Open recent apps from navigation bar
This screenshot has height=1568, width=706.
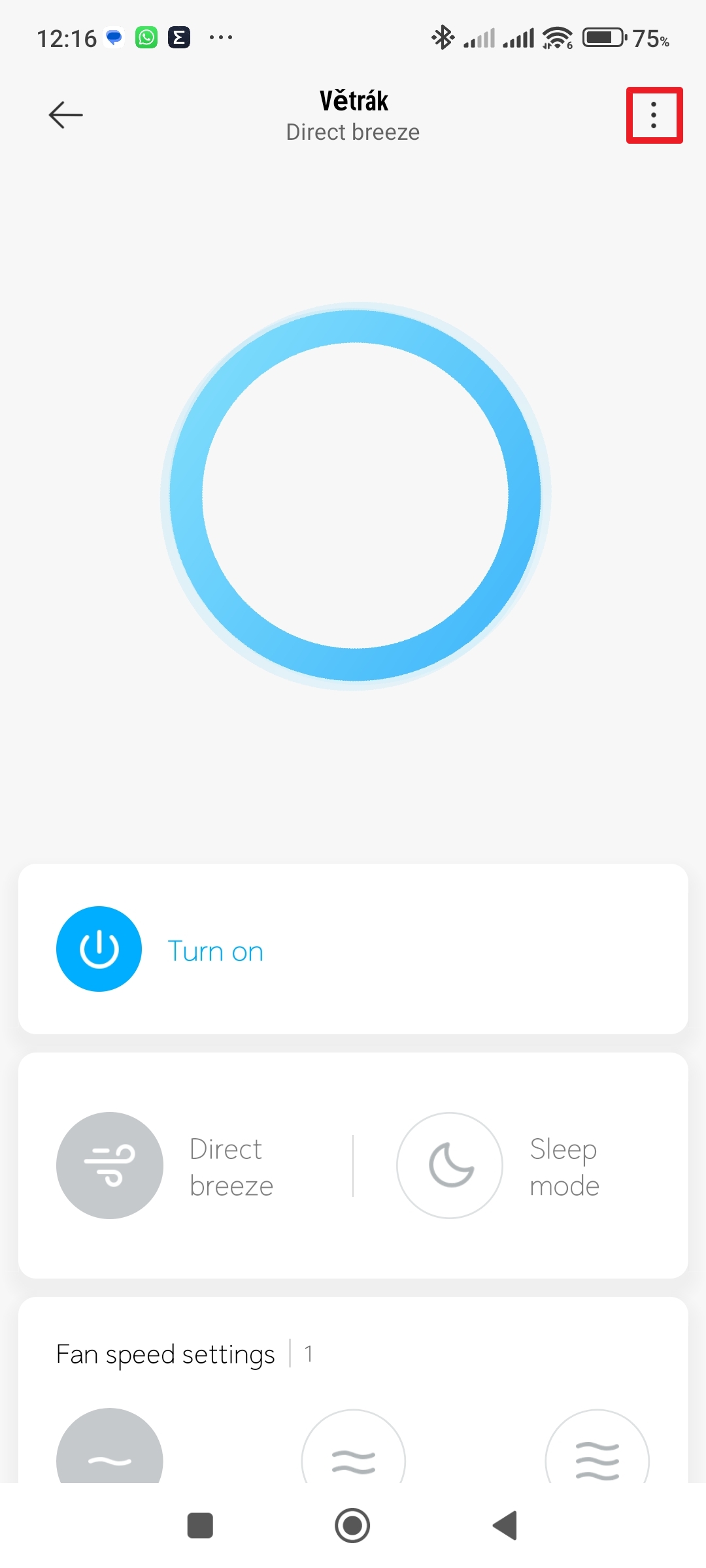[200, 1526]
